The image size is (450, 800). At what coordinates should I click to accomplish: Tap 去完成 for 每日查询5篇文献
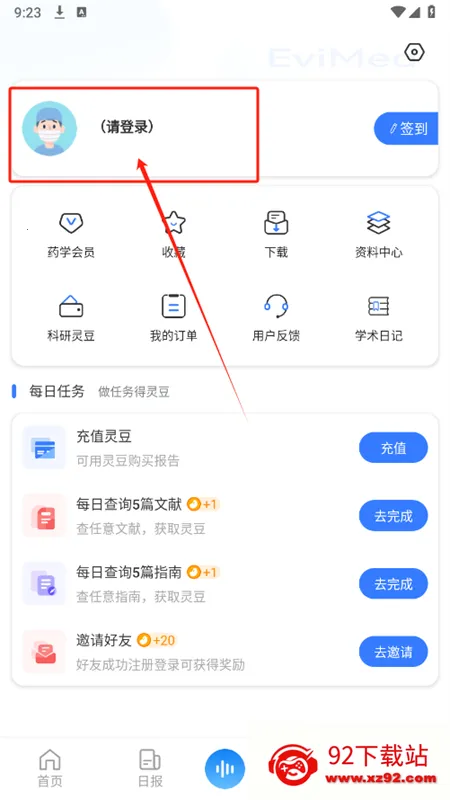393,516
